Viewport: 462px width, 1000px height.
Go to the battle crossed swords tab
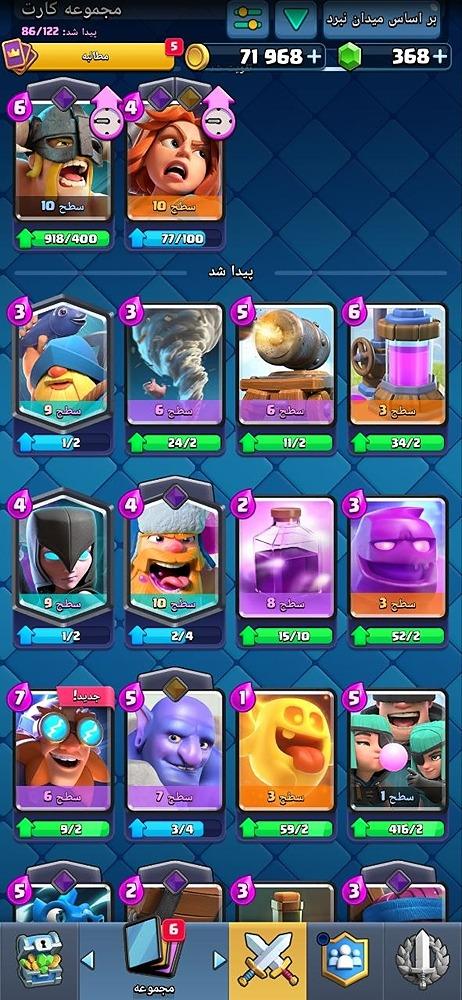point(267,959)
